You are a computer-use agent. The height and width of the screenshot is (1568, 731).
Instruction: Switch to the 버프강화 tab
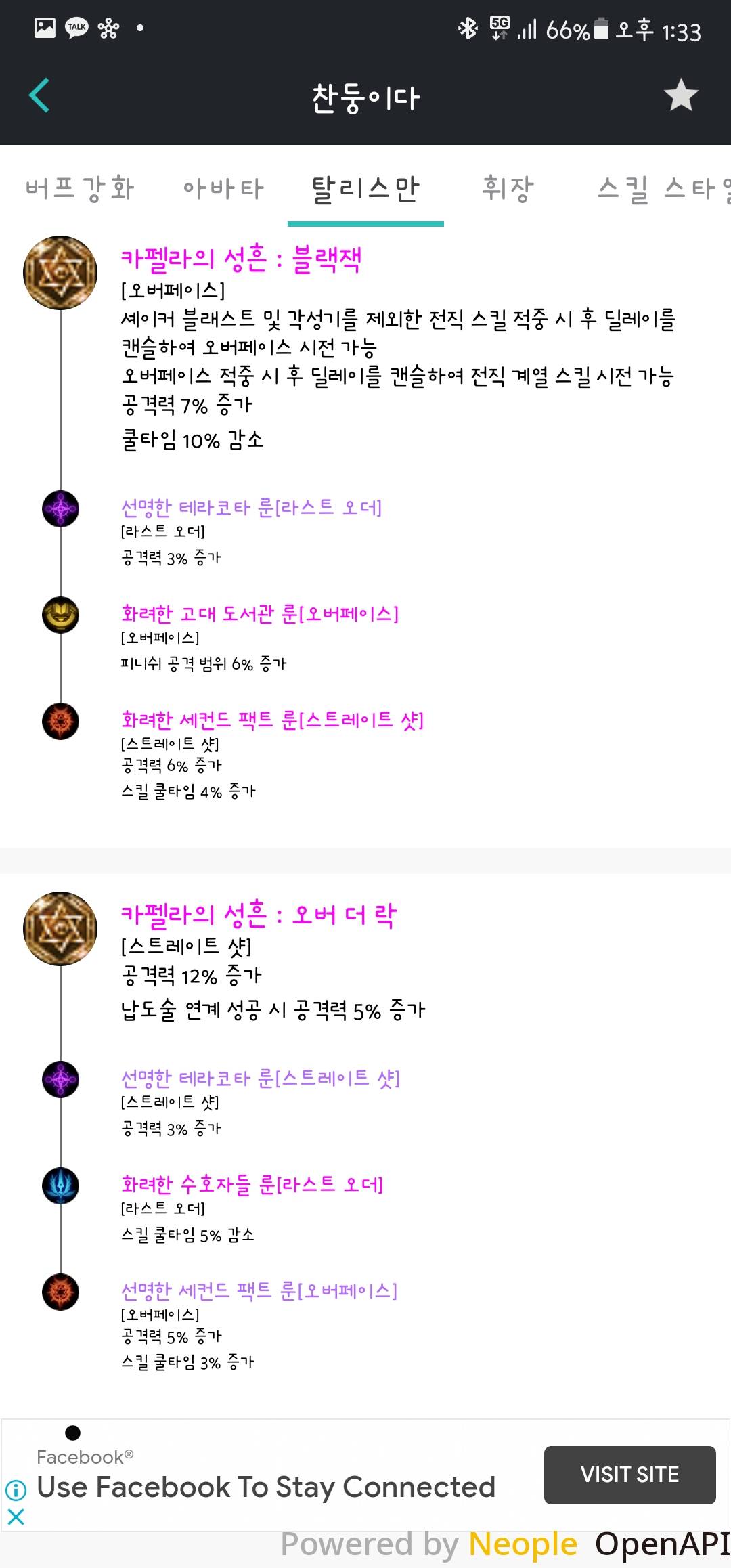click(80, 188)
